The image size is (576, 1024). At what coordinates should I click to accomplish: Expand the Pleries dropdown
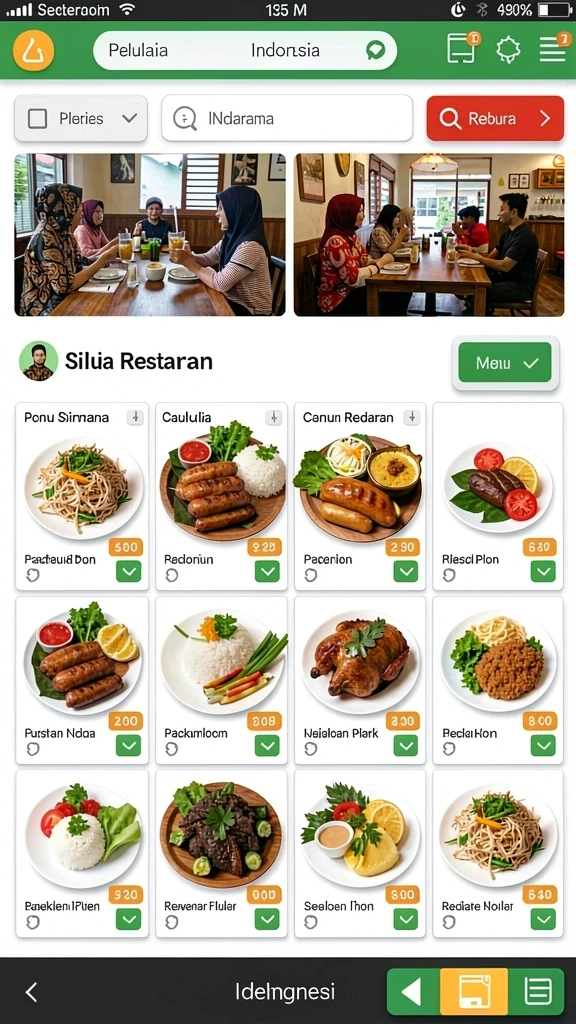81,118
